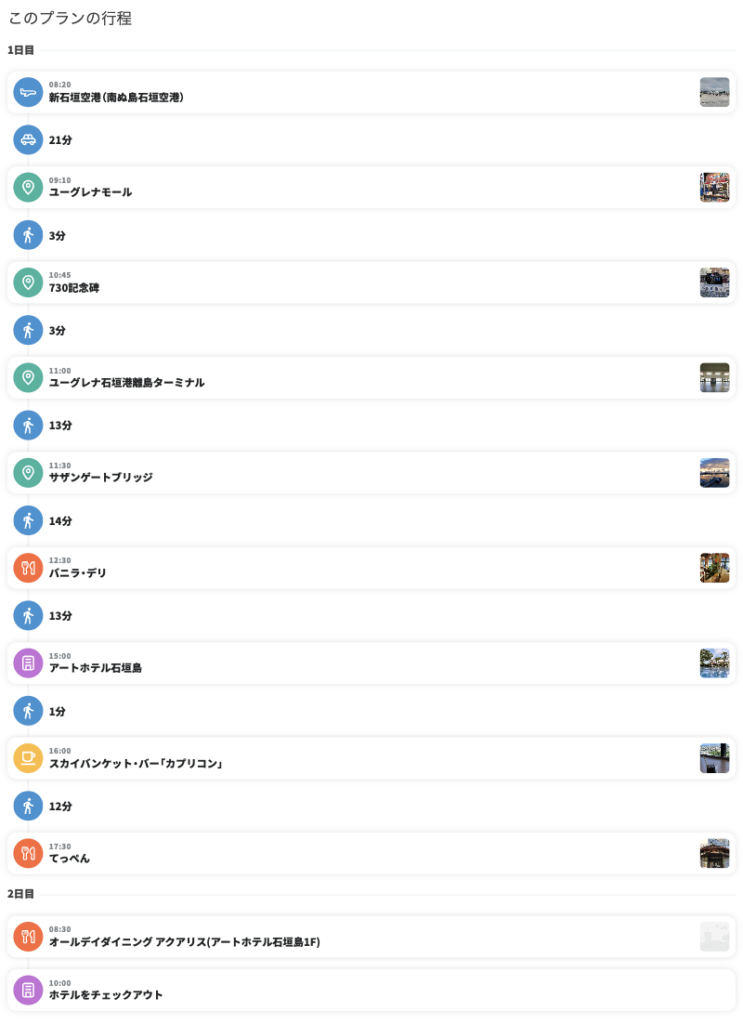
Task: Open ユーグレナ石垣港離島ターミナル card
Action: 370,378
